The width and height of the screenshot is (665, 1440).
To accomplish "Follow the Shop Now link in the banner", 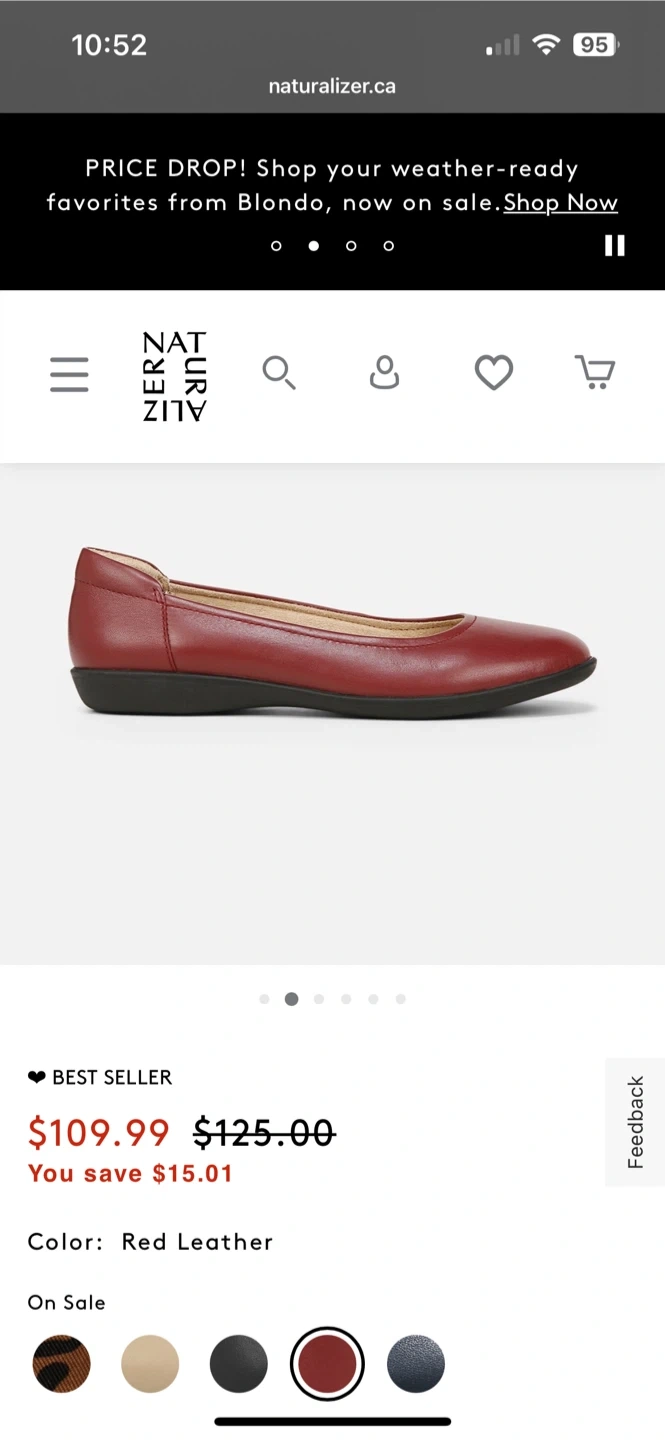I will click(560, 203).
